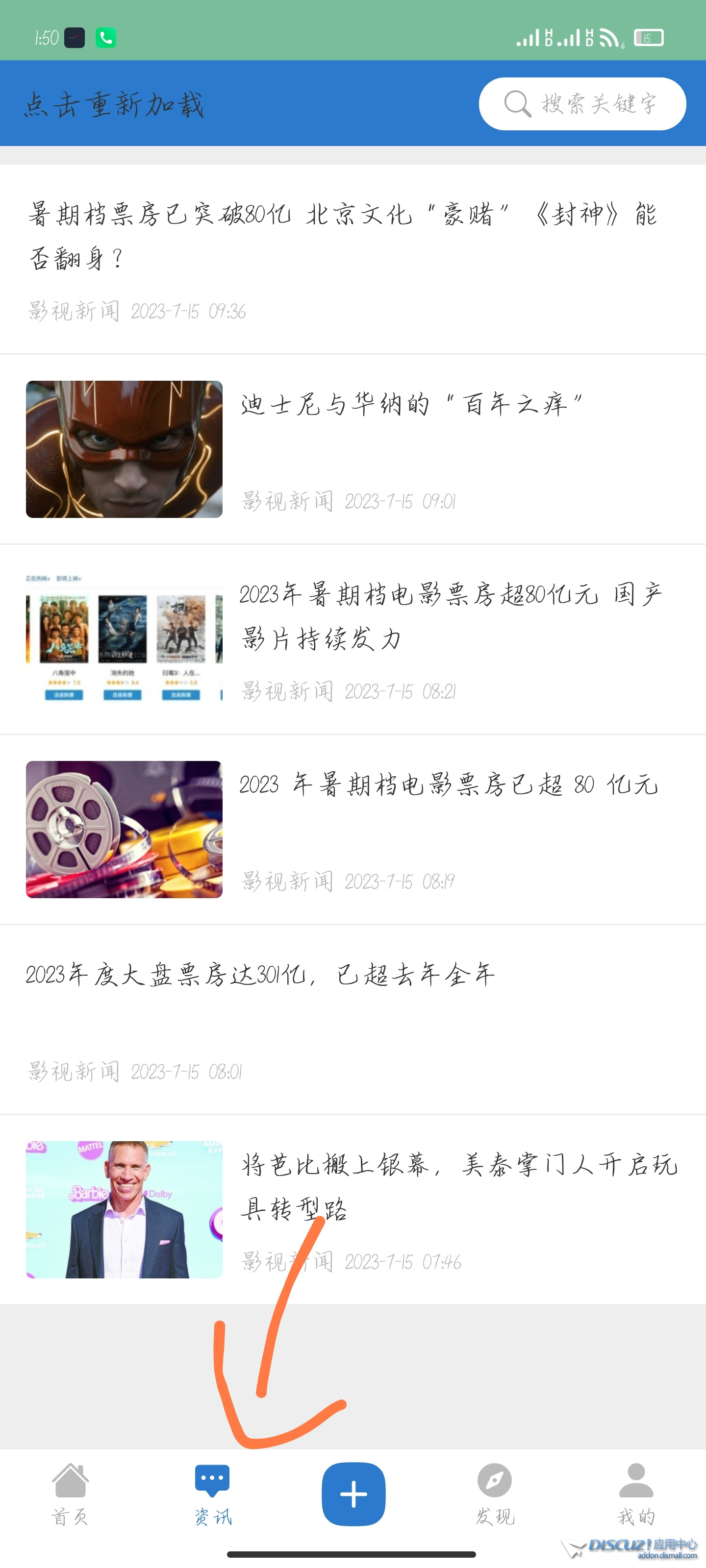Image resolution: width=706 pixels, height=1568 pixels.
Task: Open 将芭比搬上银幕 美泰 article
Action: [x=458, y=1186]
